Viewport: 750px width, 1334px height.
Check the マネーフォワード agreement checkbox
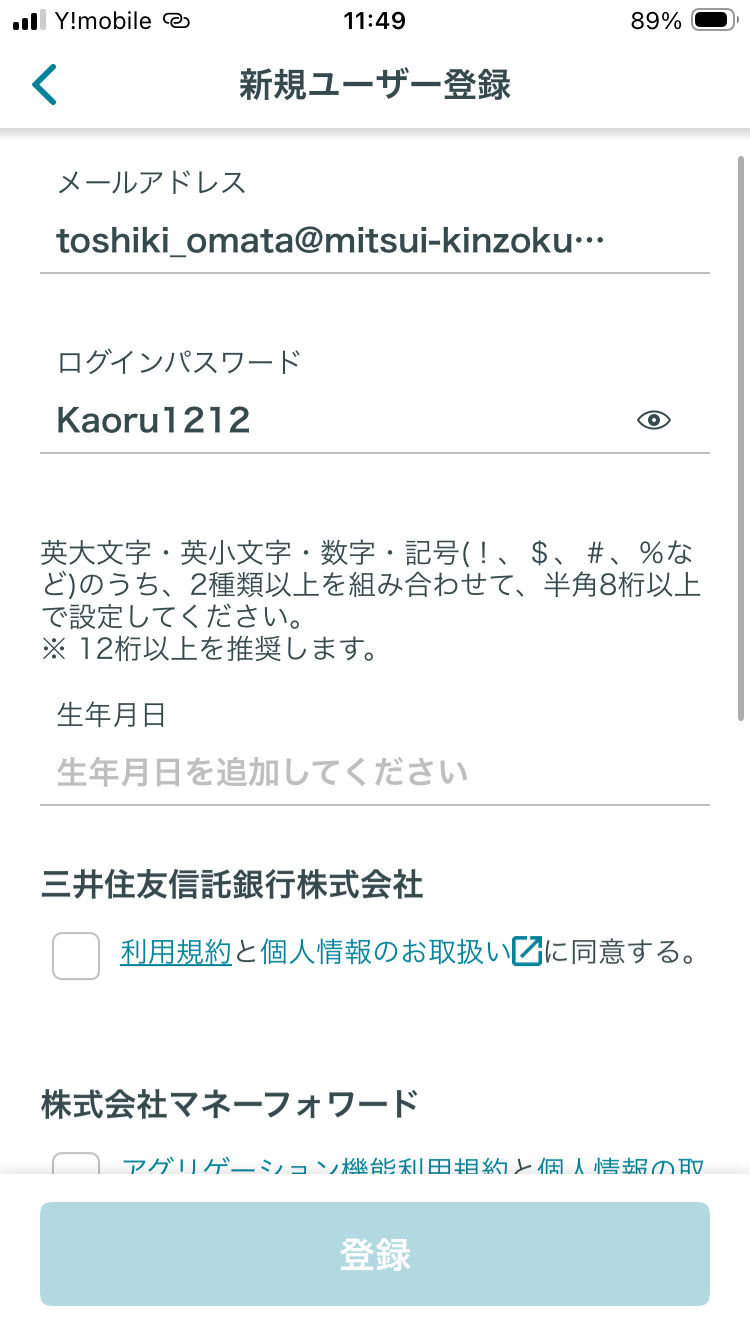pos(76,1163)
